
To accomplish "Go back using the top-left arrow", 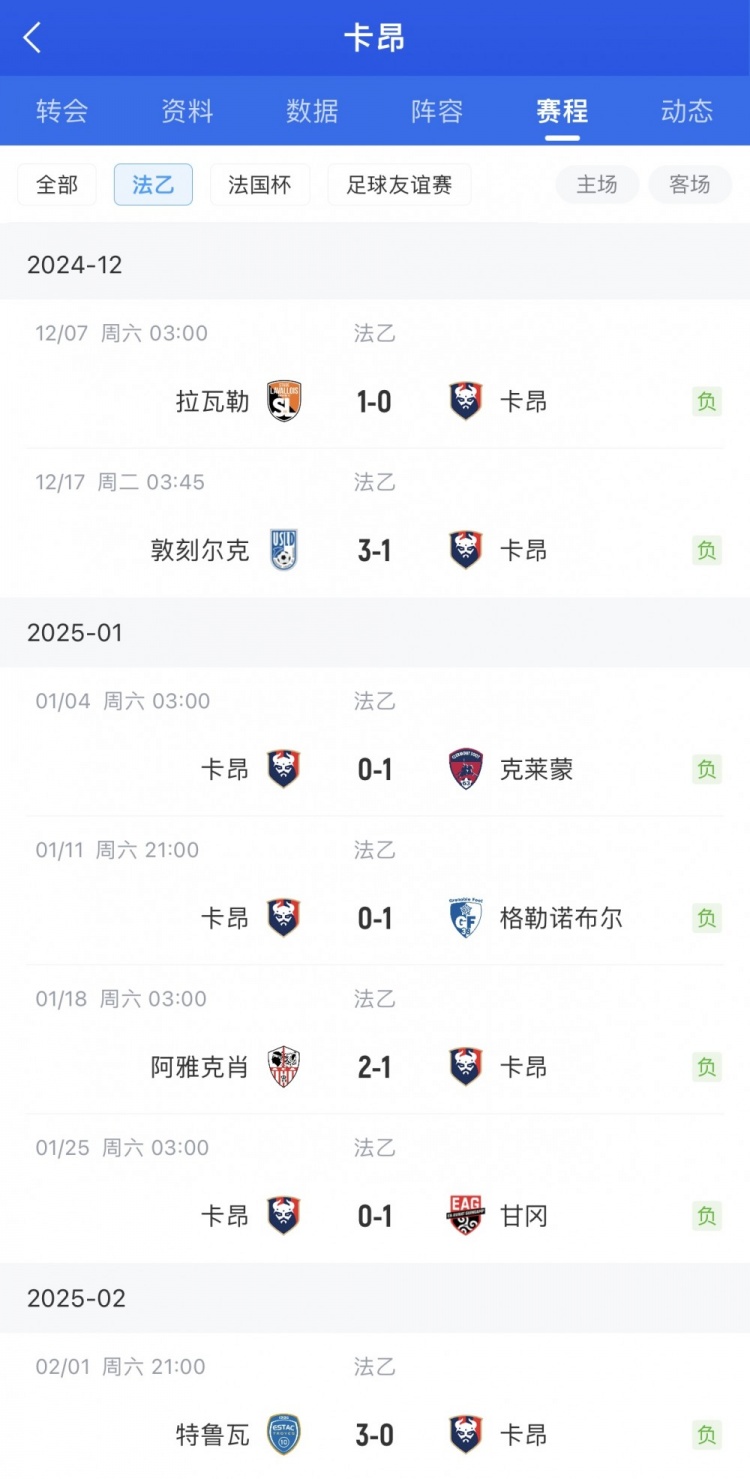I will coord(32,38).
